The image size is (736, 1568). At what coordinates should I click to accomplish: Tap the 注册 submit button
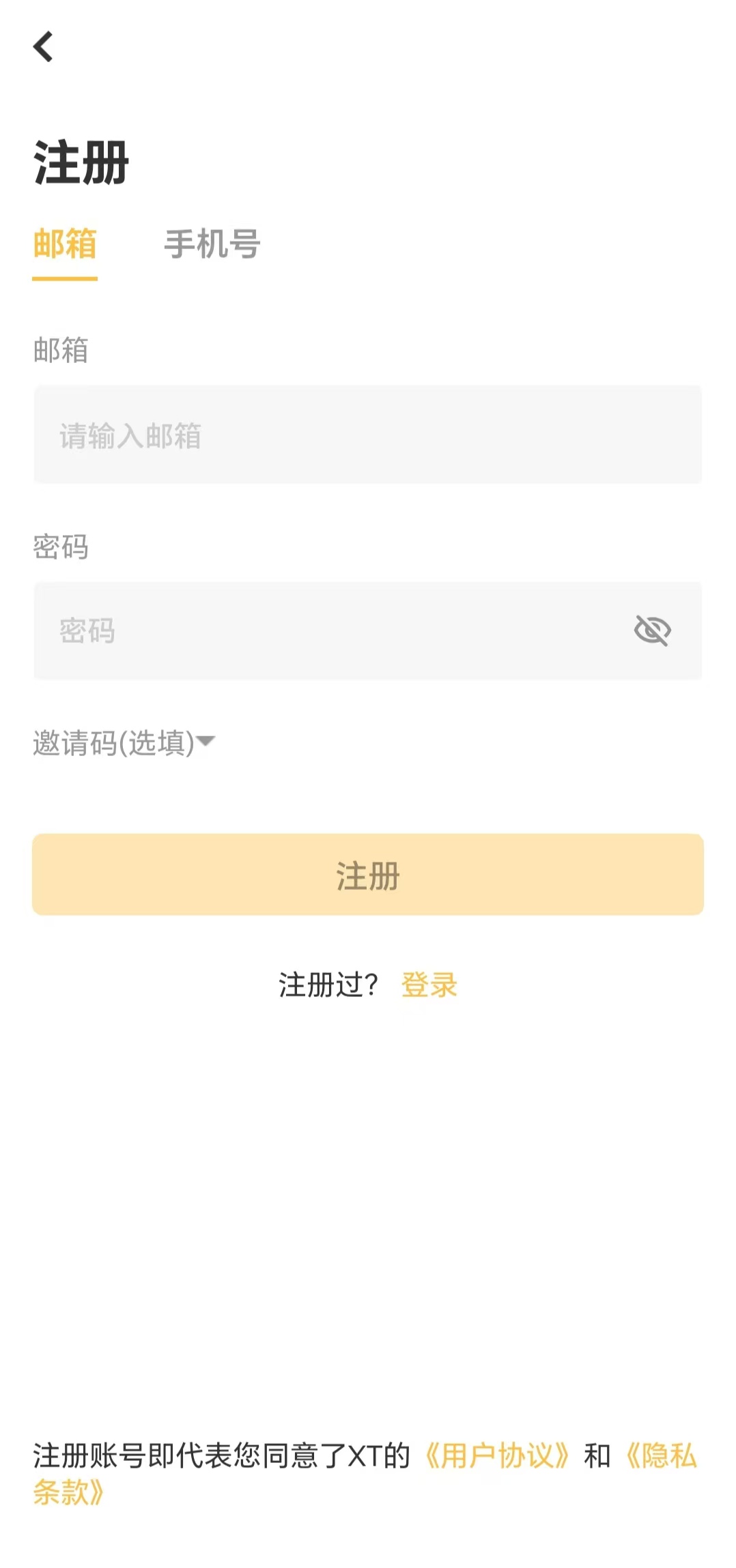(367, 875)
